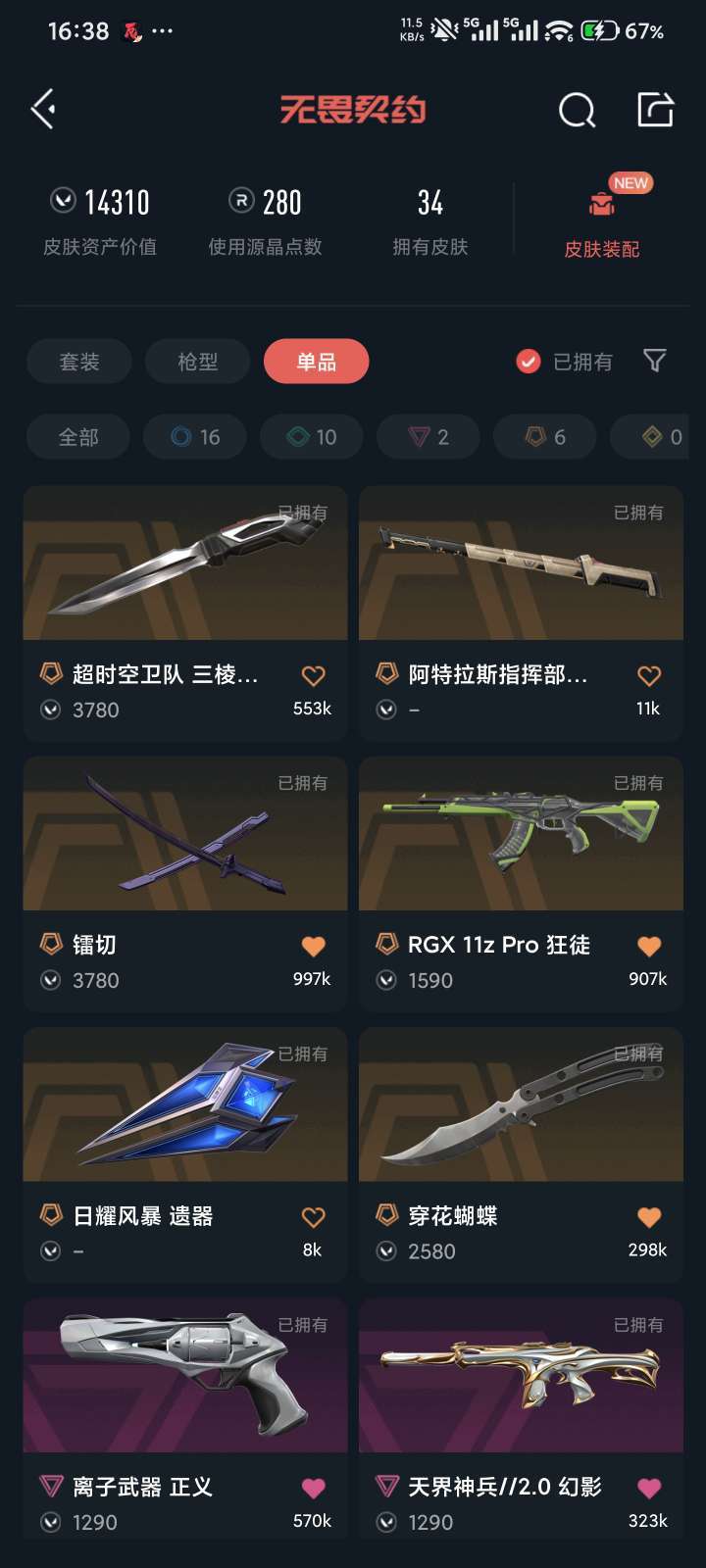Tap the filter funnel icon
Screen dimensions: 706x1568
coord(653,362)
